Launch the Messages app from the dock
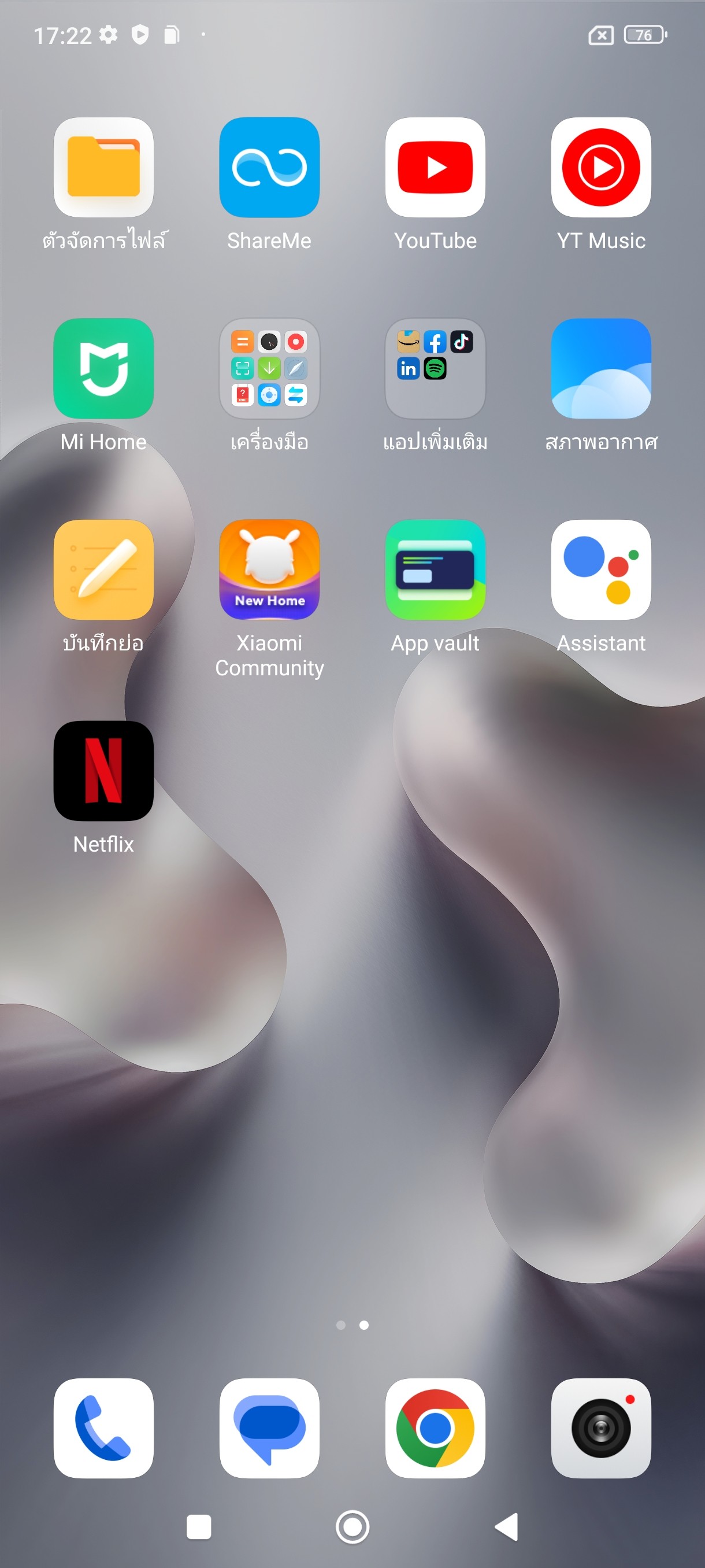705x1568 pixels. click(269, 1428)
